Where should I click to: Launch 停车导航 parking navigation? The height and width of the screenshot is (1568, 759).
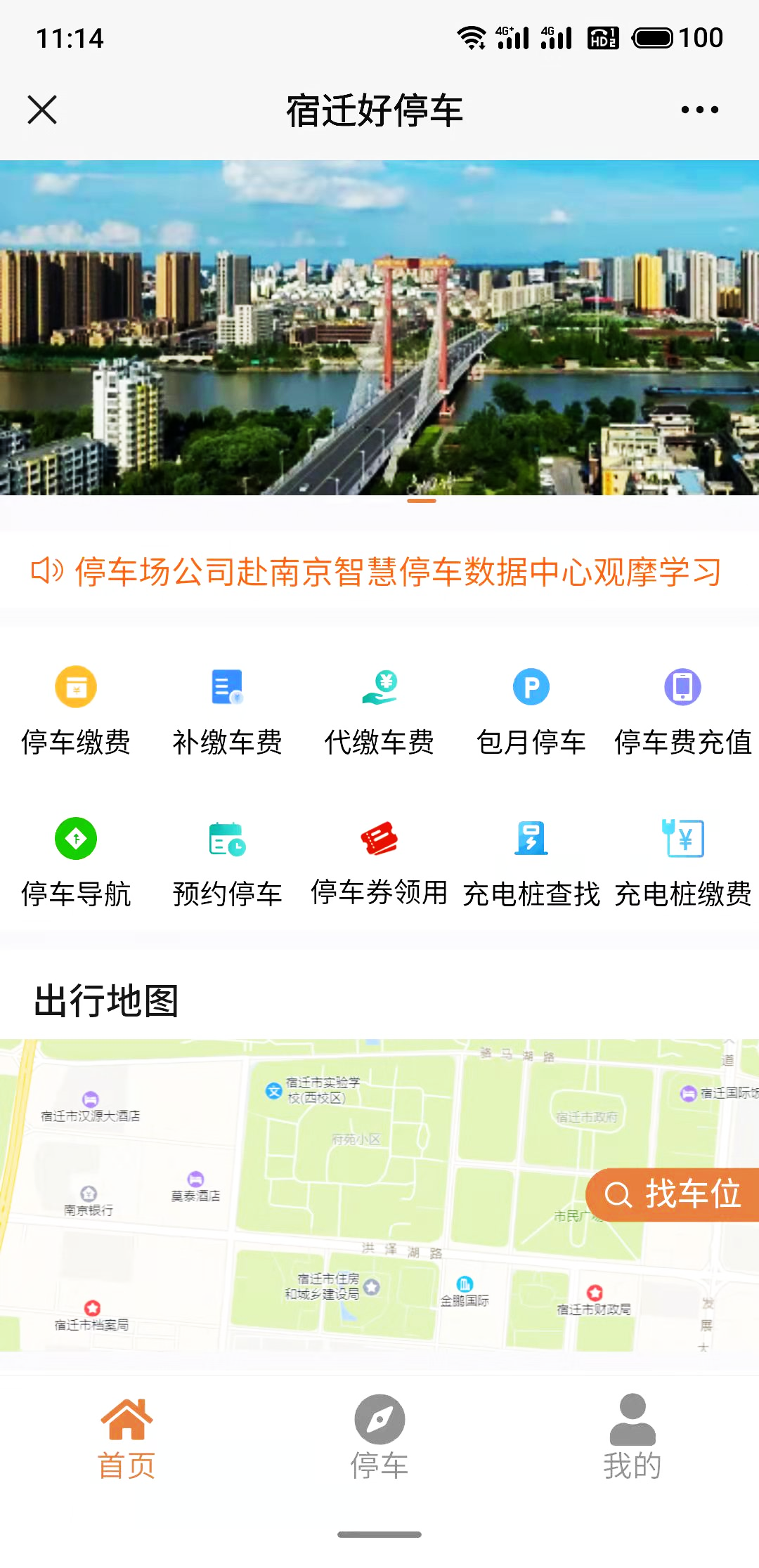[x=76, y=862]
